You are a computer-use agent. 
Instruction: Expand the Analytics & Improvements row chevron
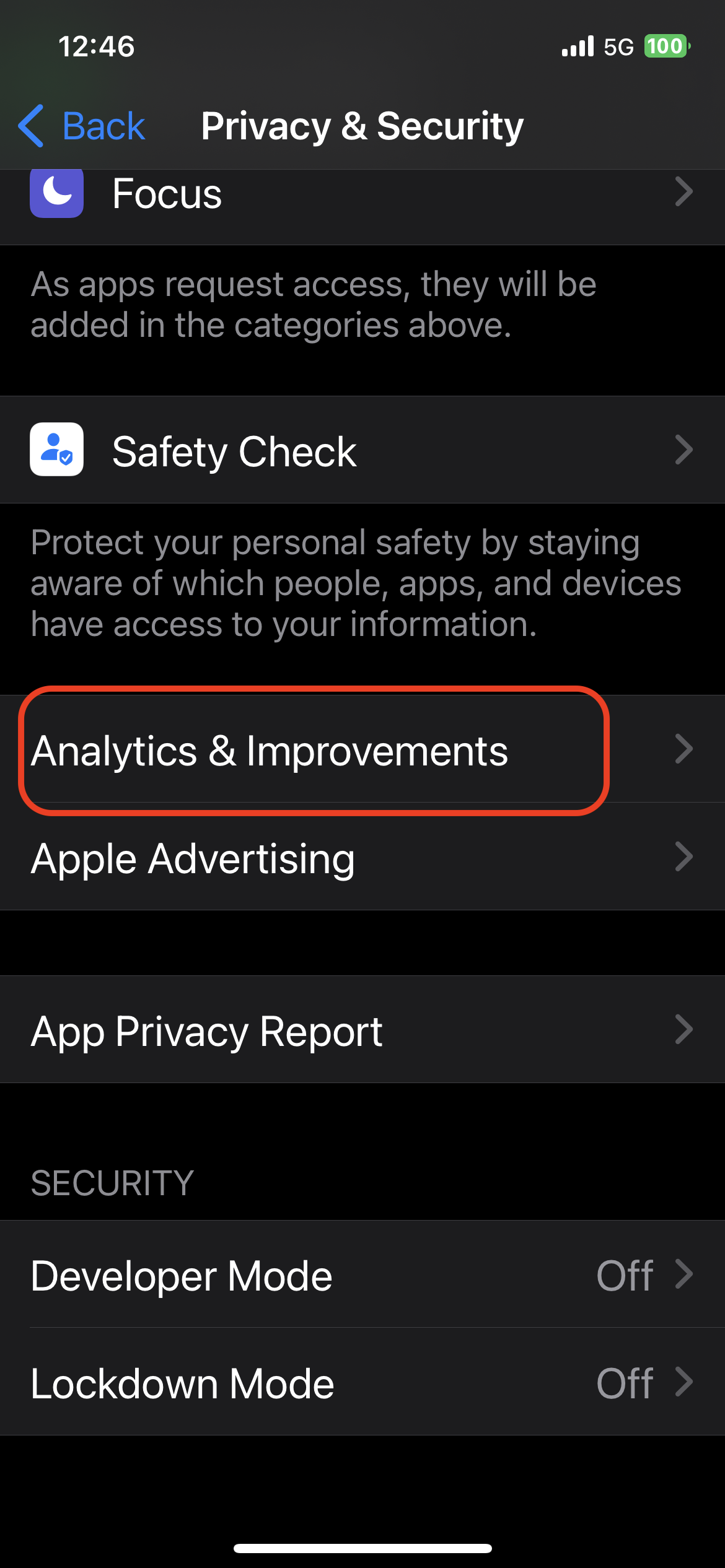point(684,749)
